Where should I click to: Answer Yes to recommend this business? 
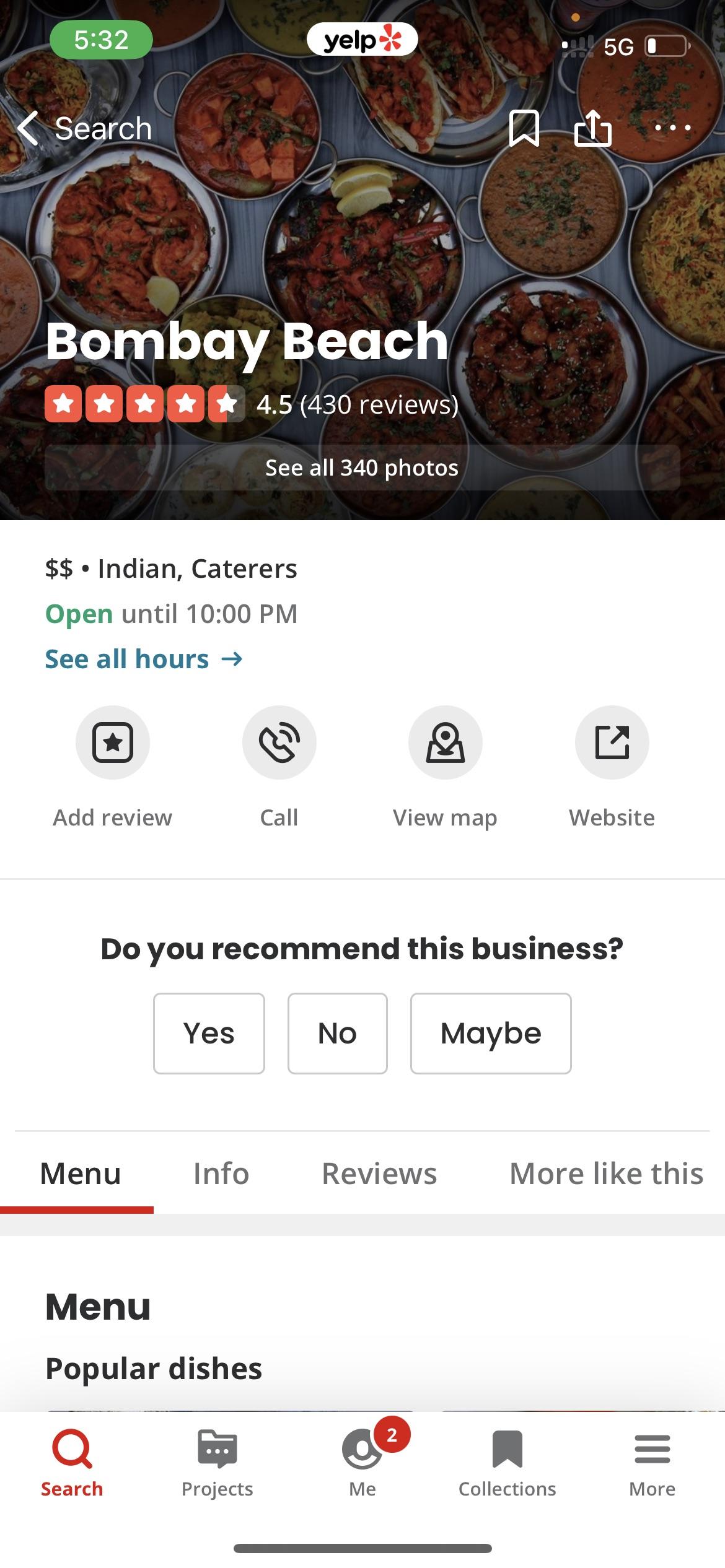pos(209,1034)
